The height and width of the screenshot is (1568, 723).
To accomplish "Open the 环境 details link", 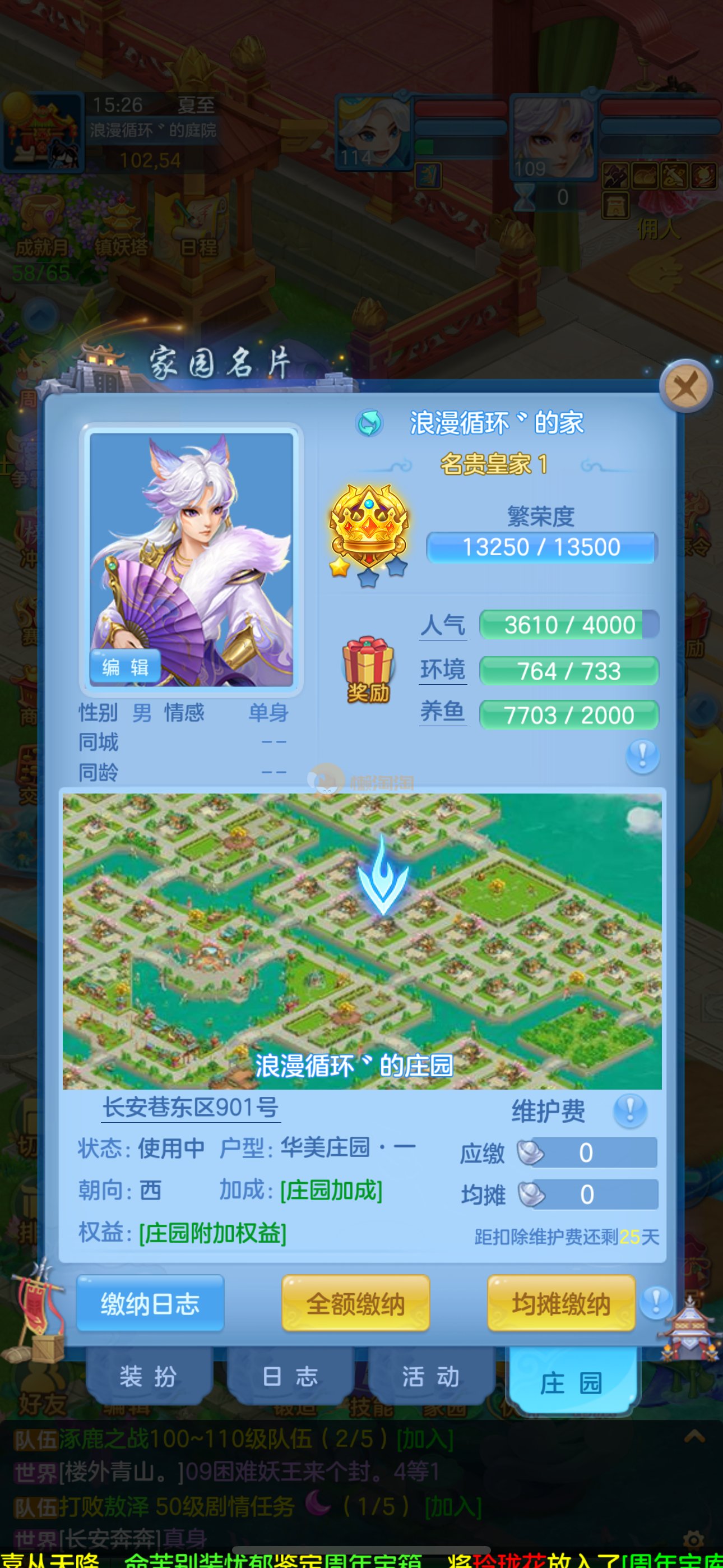I will click(x=443, y=670).
